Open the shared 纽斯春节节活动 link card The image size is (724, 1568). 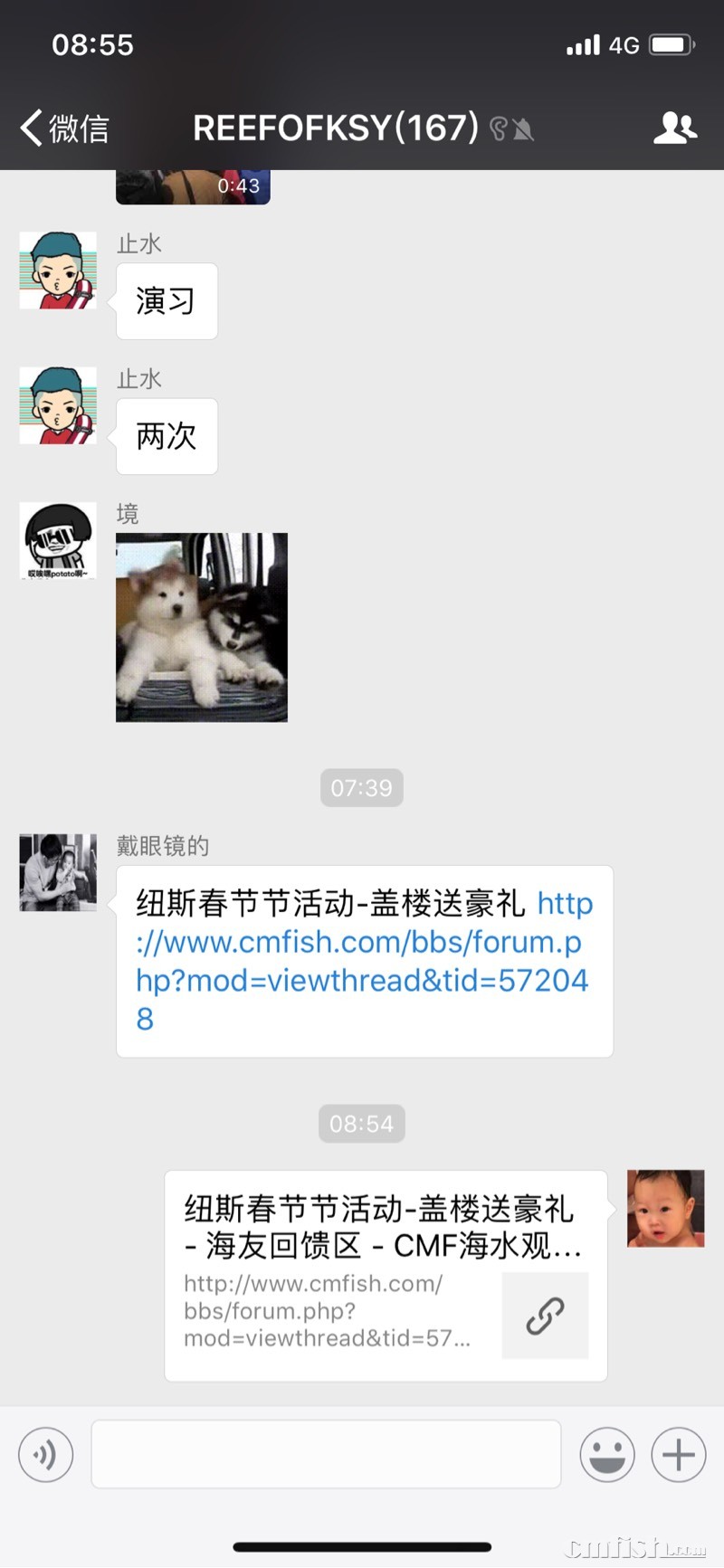[385, 1276]
